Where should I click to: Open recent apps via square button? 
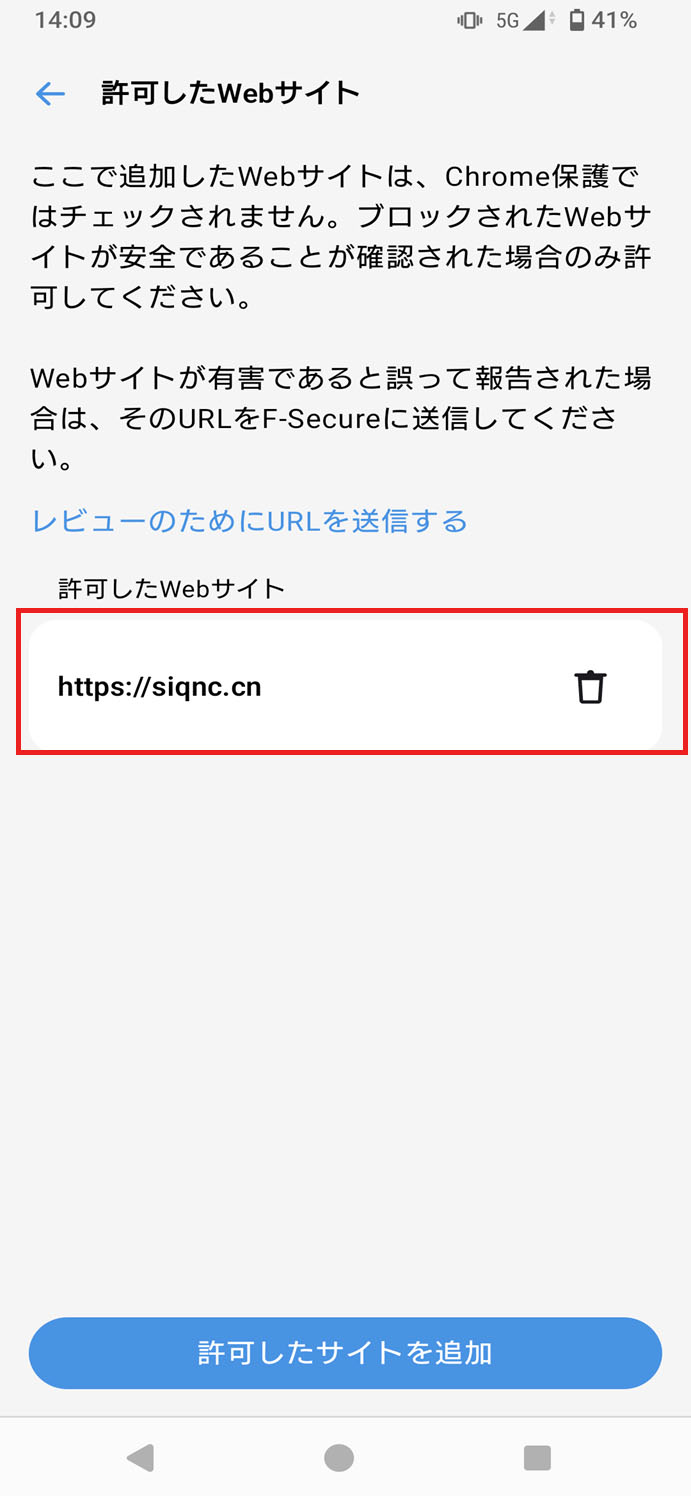(537, 1458)
